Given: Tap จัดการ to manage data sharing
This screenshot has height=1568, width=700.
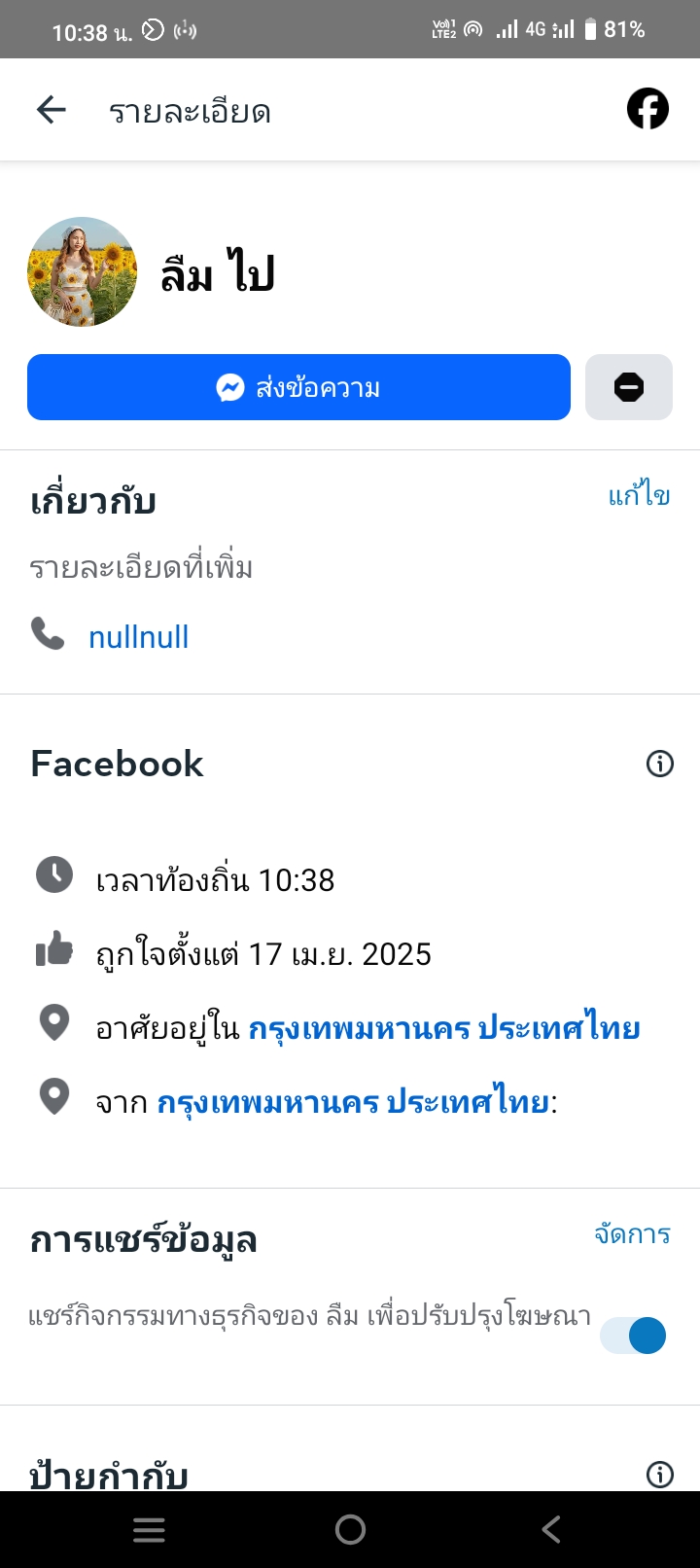Looking at the screenshot, I should pos(632,1234).
